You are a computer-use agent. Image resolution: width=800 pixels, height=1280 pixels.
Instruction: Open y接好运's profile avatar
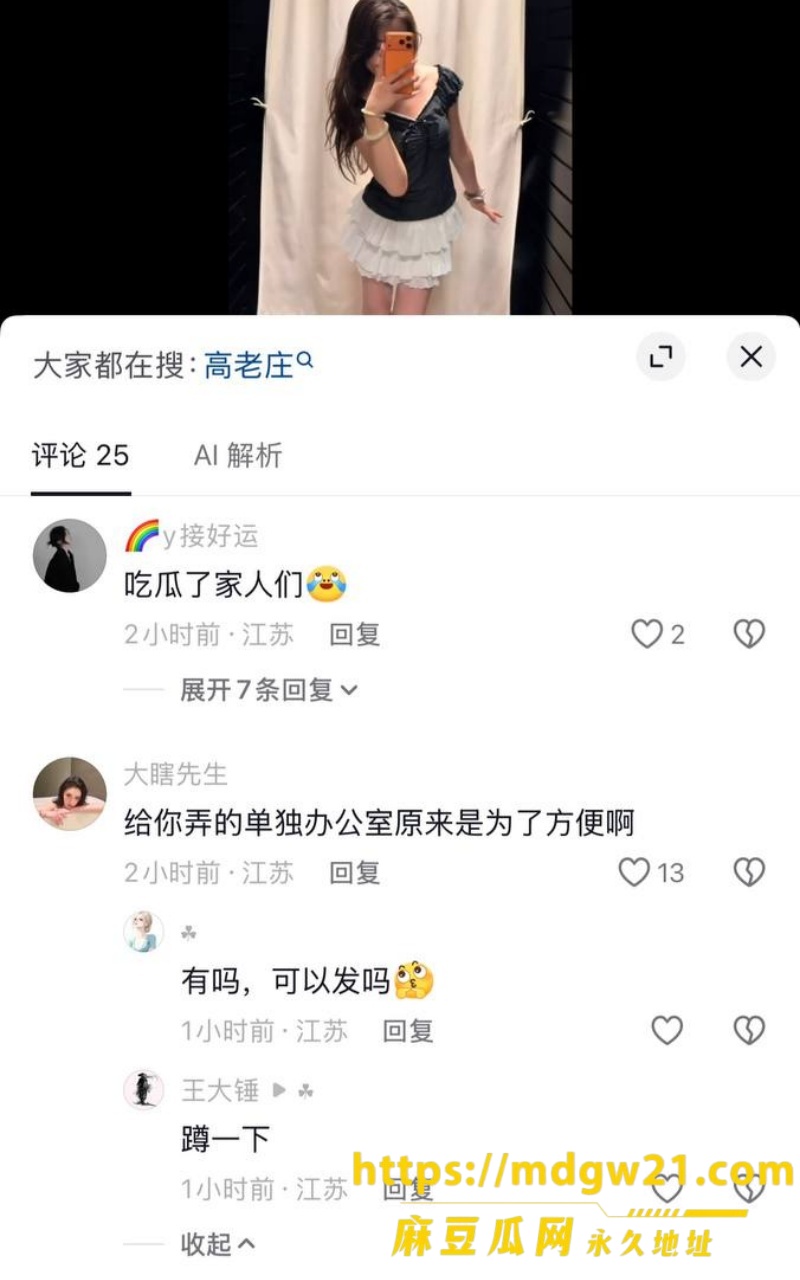tap(70, 555)
